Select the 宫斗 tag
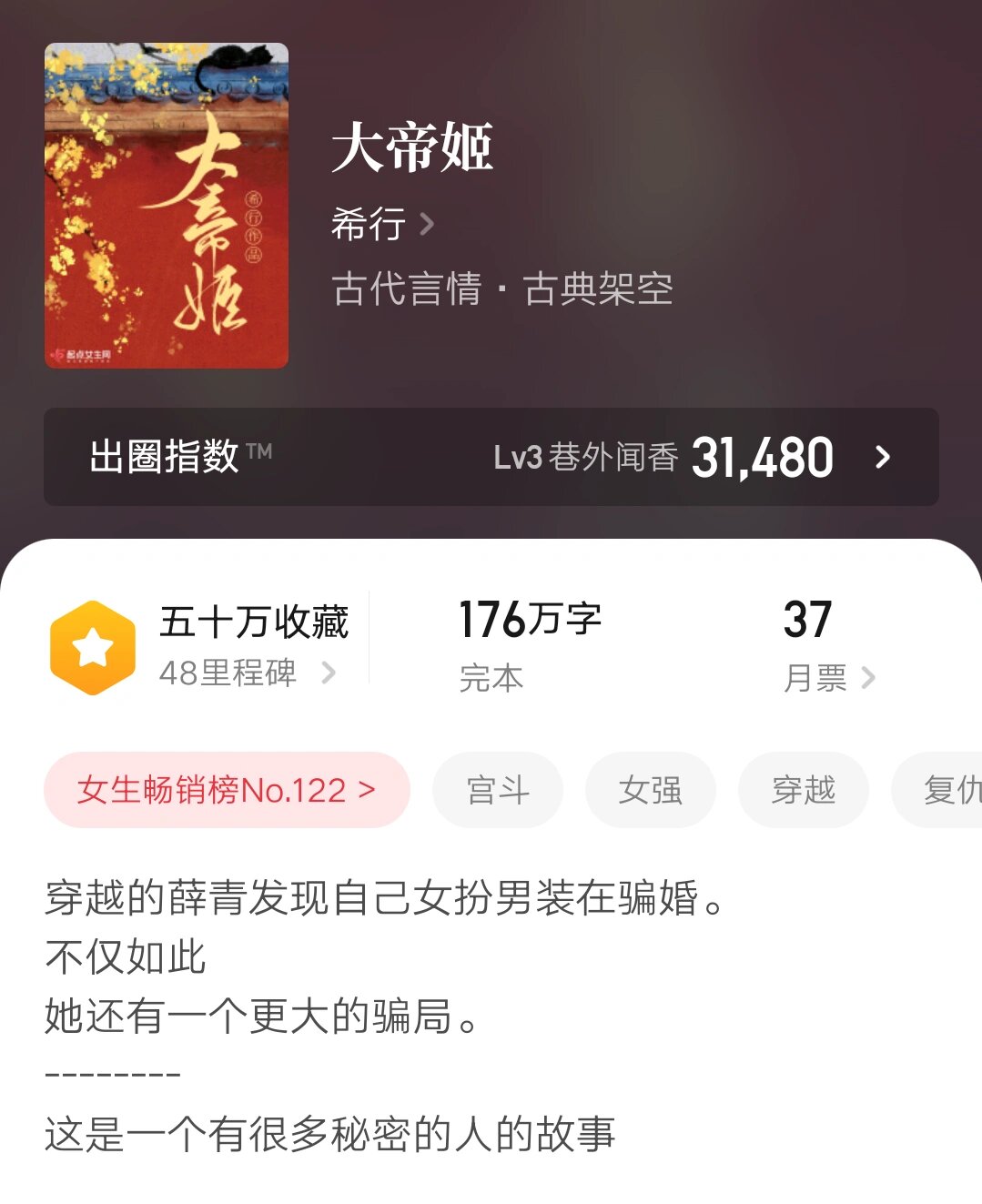Screen dimensions: 982x1204 click(x=499, y=790)
